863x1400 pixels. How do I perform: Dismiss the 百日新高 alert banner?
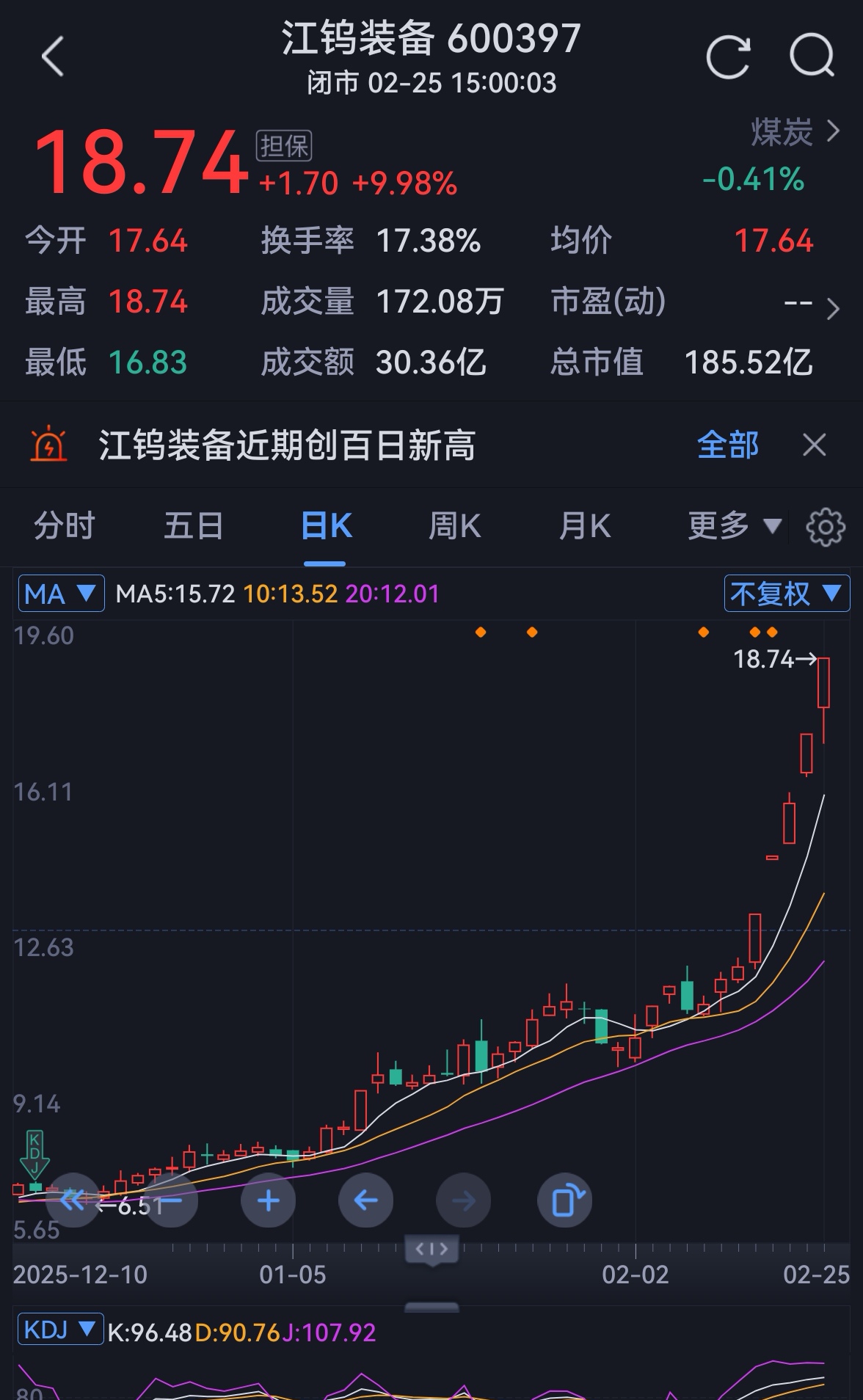tap(814, 445)
